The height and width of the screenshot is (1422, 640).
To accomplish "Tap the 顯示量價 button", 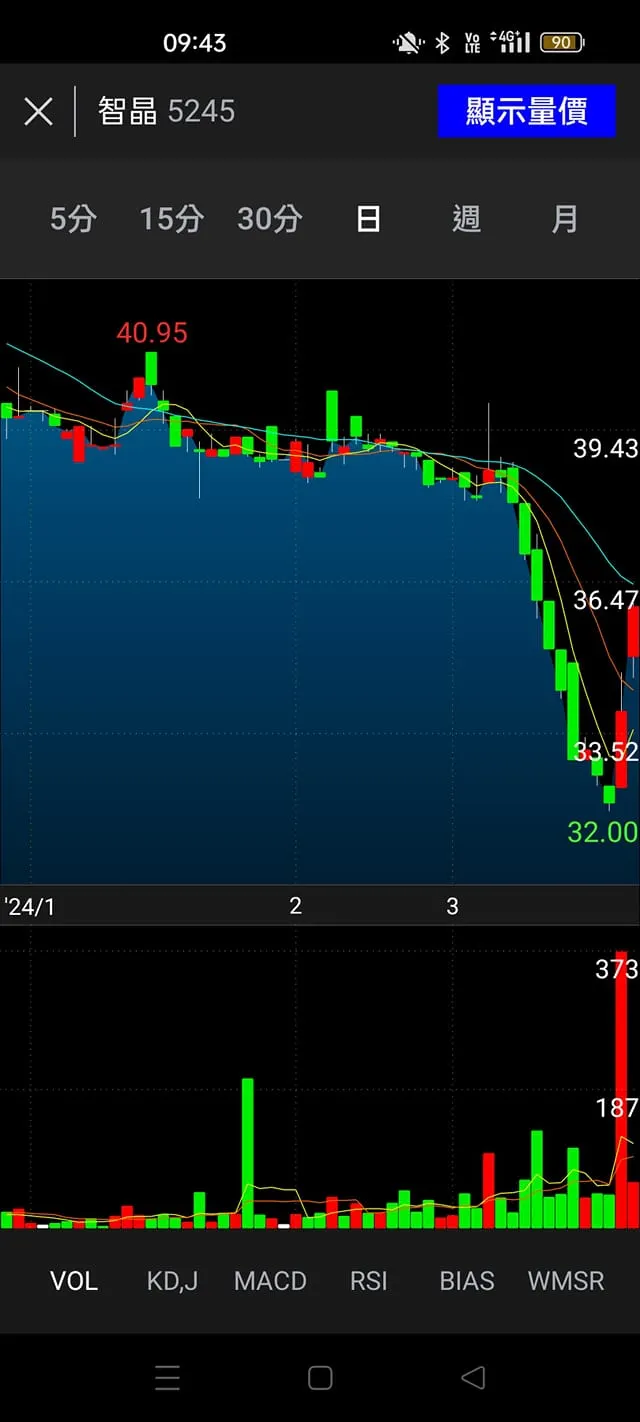I will [x=526, y=111].
